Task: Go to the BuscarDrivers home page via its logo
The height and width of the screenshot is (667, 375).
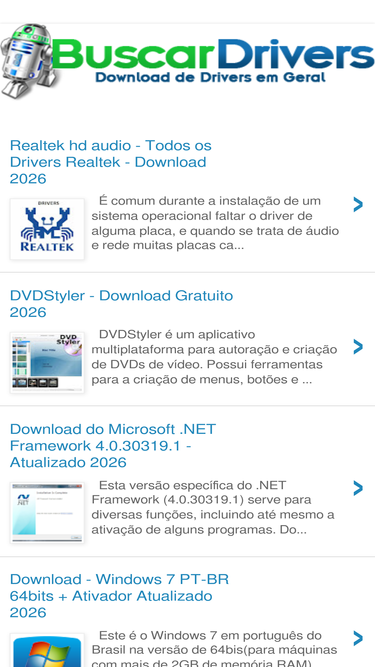Action: (188, 60)
